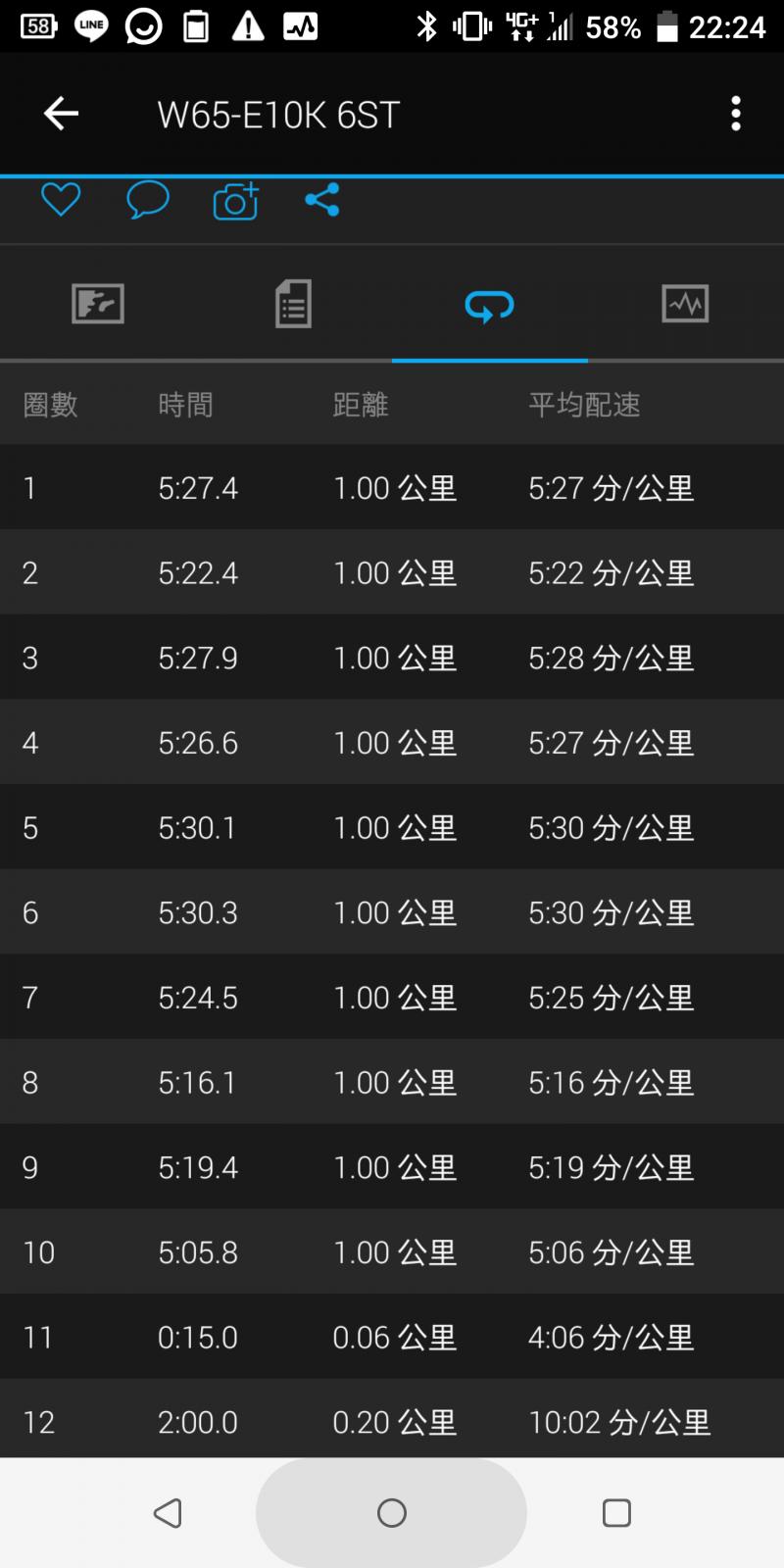This screenshot has height=1568, width=784.
Task: Select the laps tab
Action: coord(489,306)
